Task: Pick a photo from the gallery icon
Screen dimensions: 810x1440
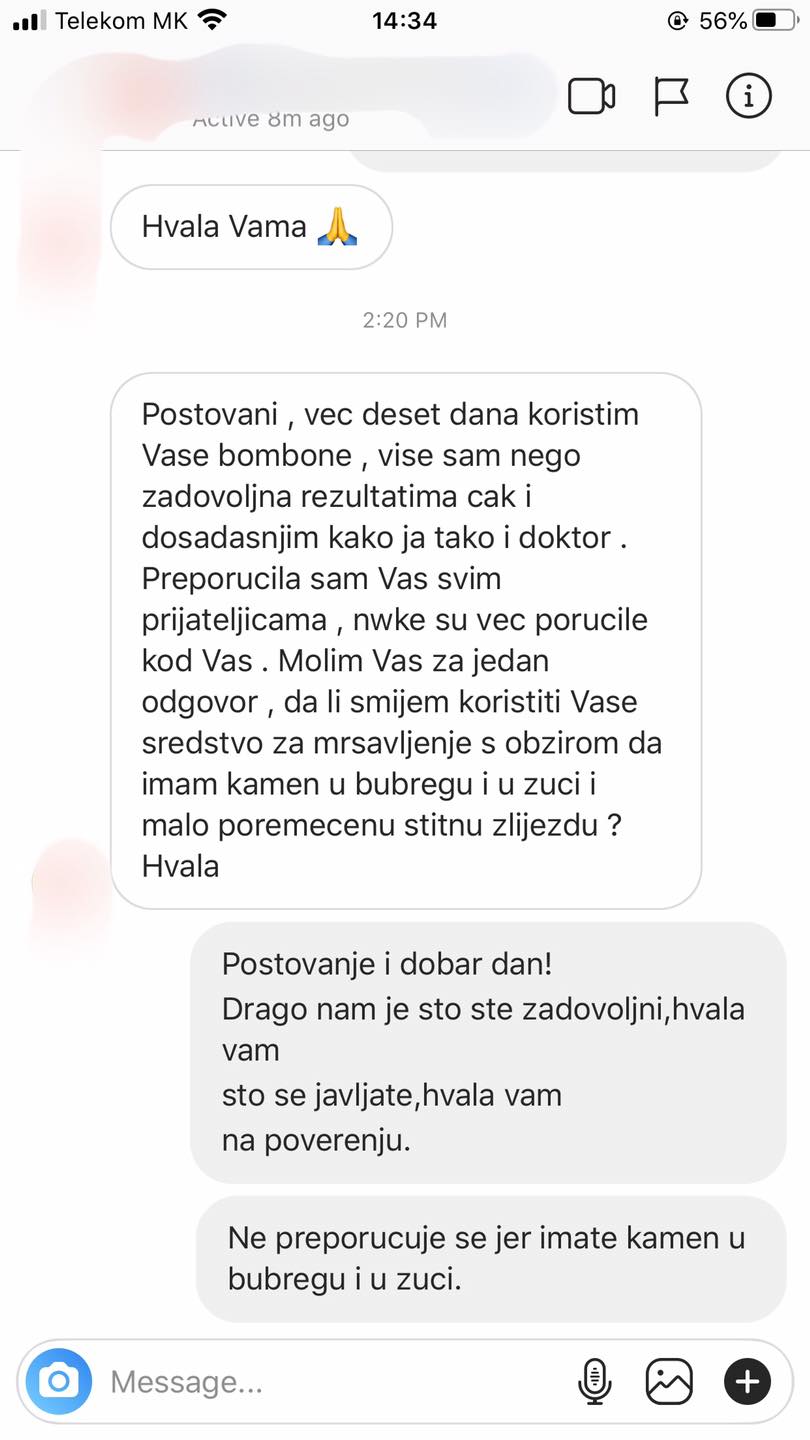Action: pyautogui.click(x=669, y=1382)
